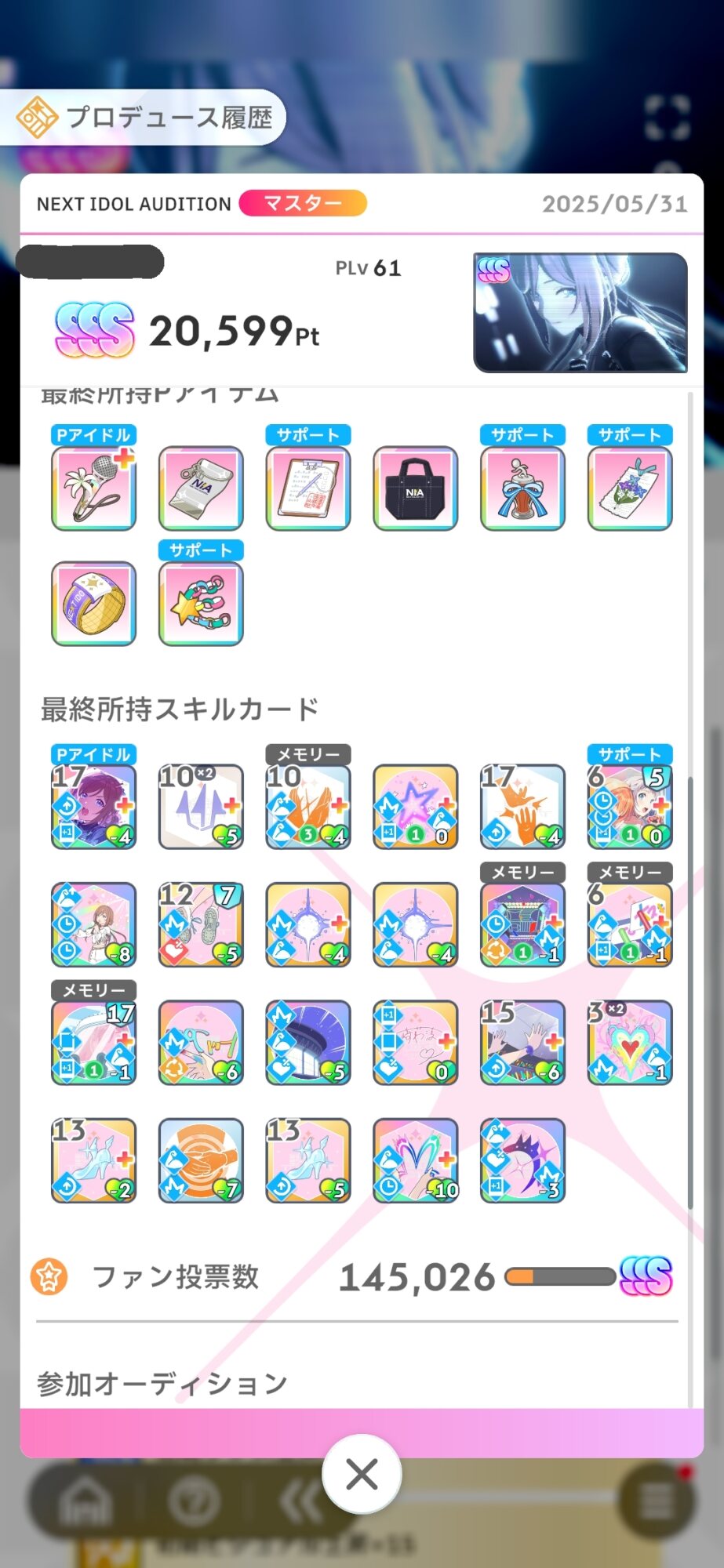This screenshot has height=1568, width=724.
Task: Open the star chain bracelet support item
Action: [201, 604]
